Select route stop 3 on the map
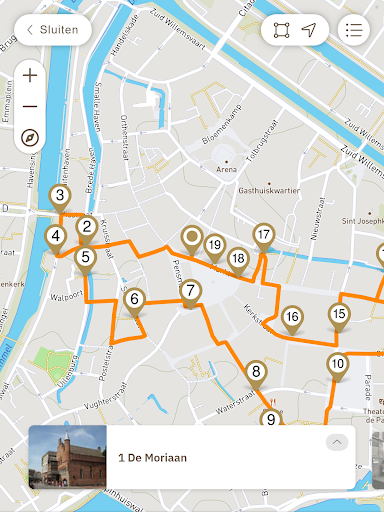This screenshot has height=512, width=384. [x=60, y=198]
